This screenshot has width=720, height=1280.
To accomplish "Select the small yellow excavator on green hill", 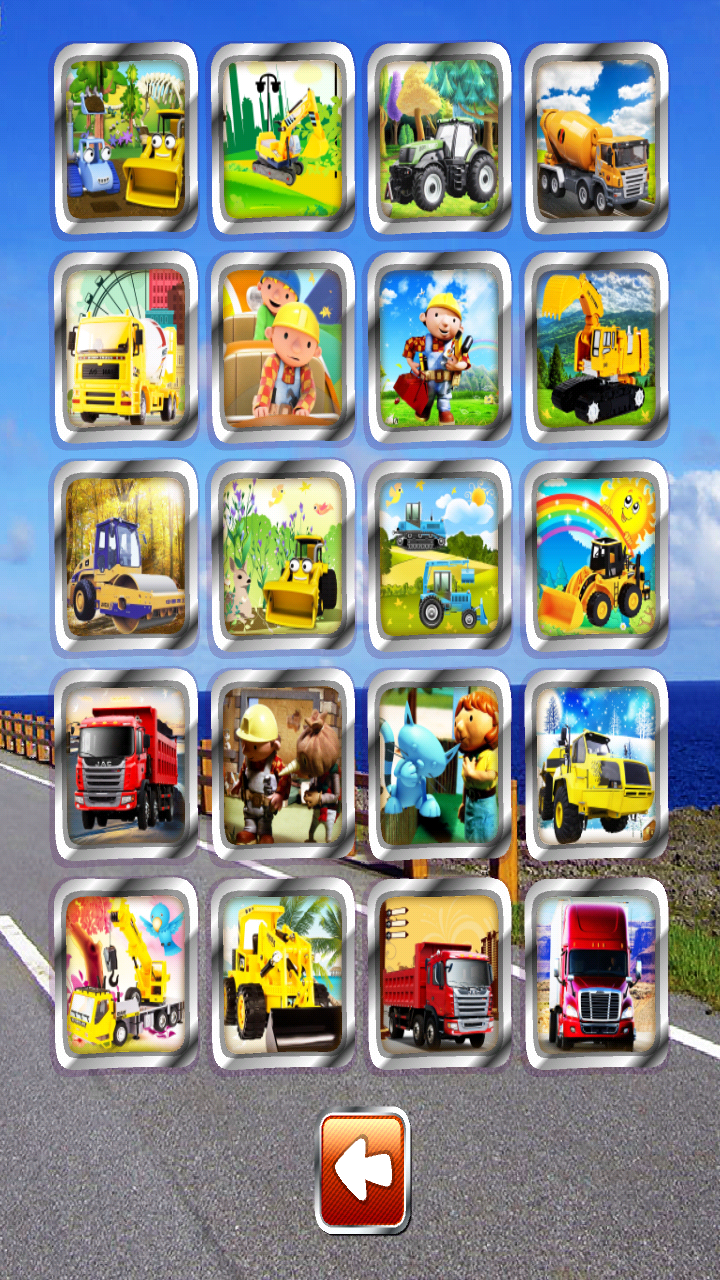I will tap(282, 139).
